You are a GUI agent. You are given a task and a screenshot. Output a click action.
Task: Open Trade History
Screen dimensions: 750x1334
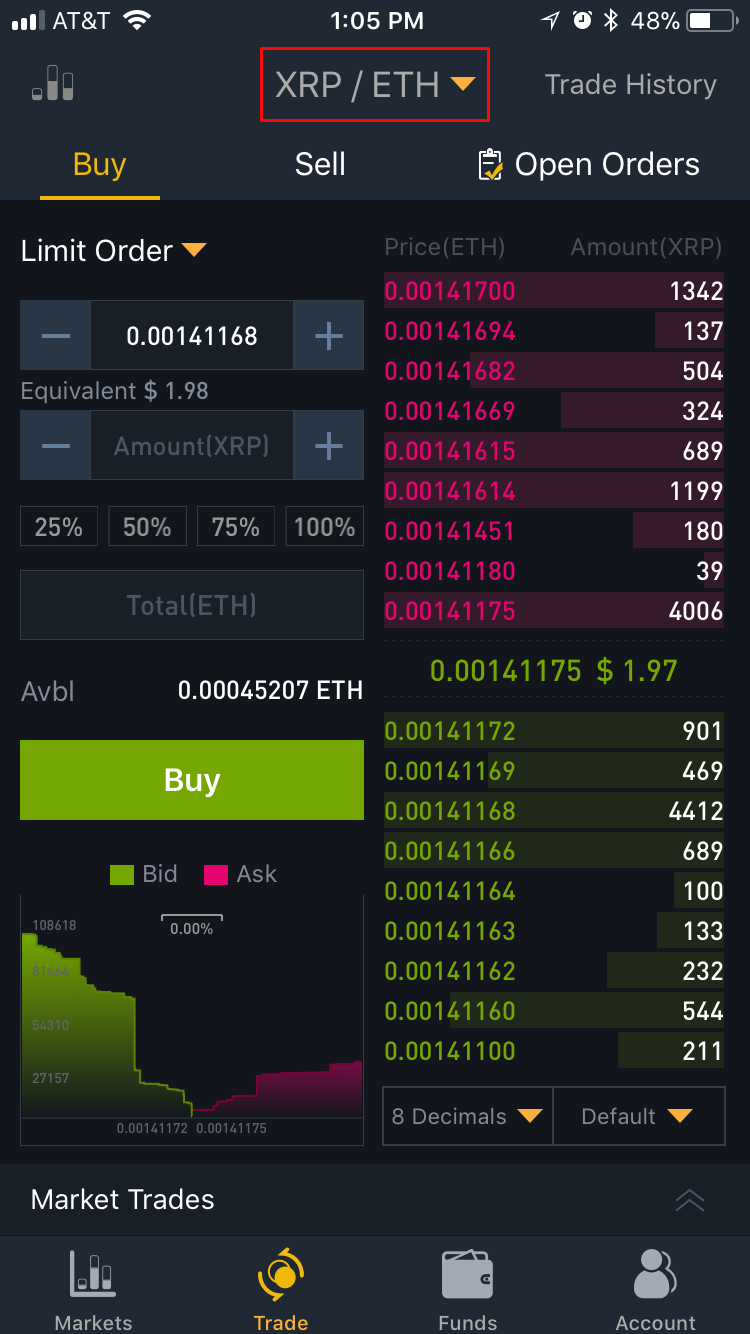[630, 85]
